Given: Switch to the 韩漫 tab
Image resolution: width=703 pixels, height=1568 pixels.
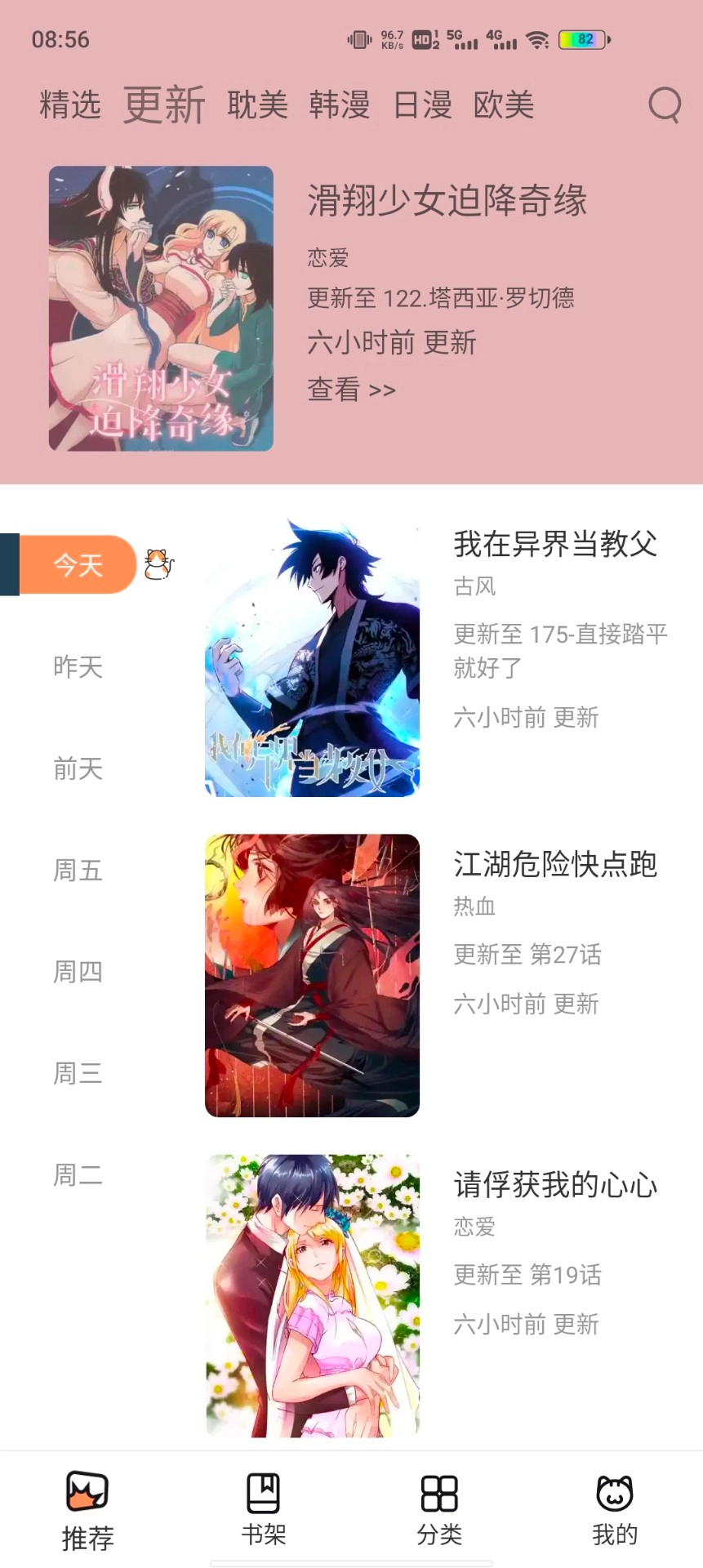Looking at the screenshot, I should (339, 105).
